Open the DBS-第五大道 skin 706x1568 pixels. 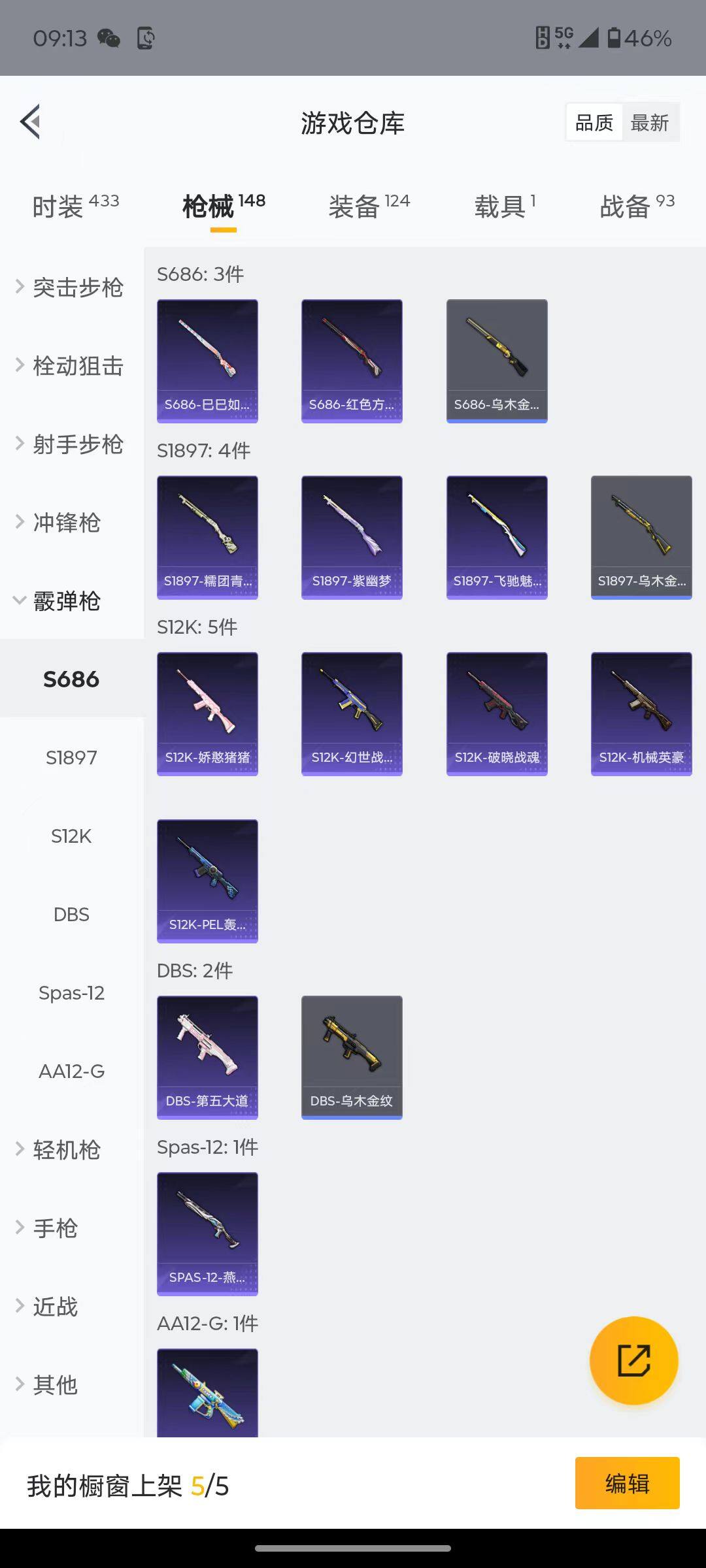[207, 1057]
